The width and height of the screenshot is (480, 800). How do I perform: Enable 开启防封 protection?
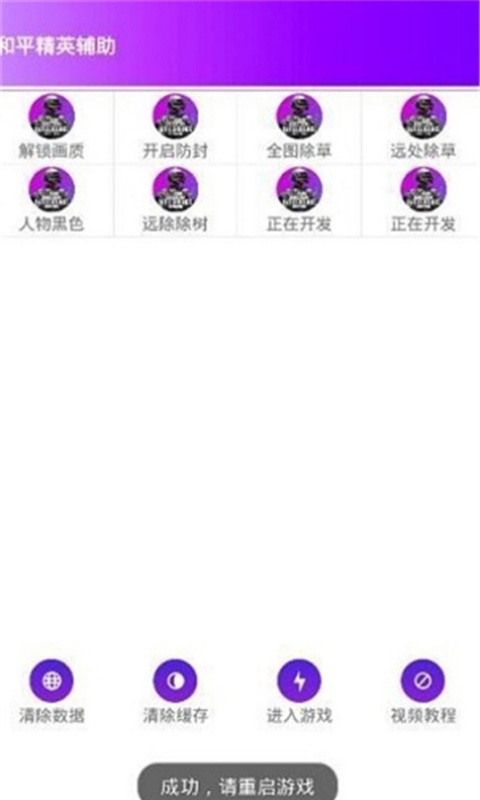click(x=175, y=127)
